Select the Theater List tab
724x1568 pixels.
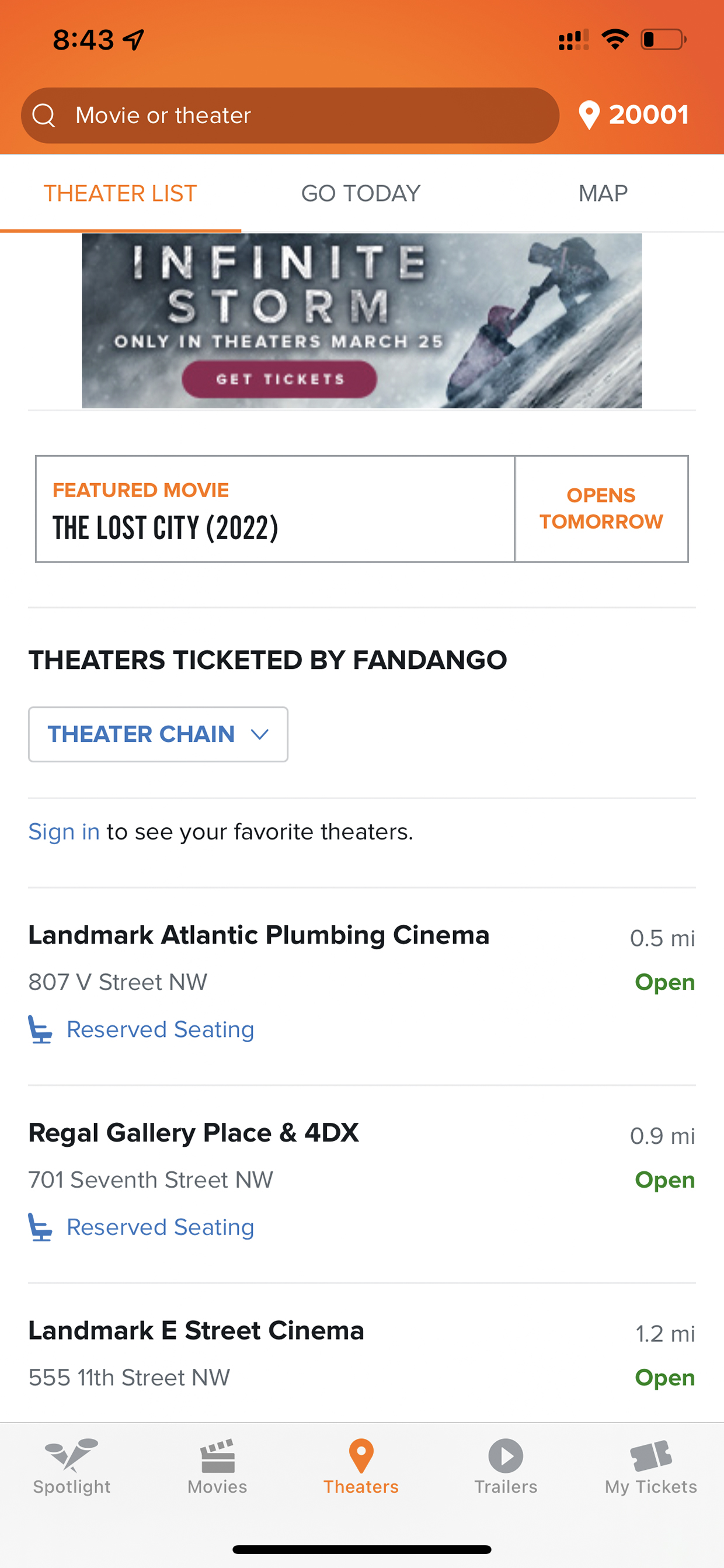120,193
